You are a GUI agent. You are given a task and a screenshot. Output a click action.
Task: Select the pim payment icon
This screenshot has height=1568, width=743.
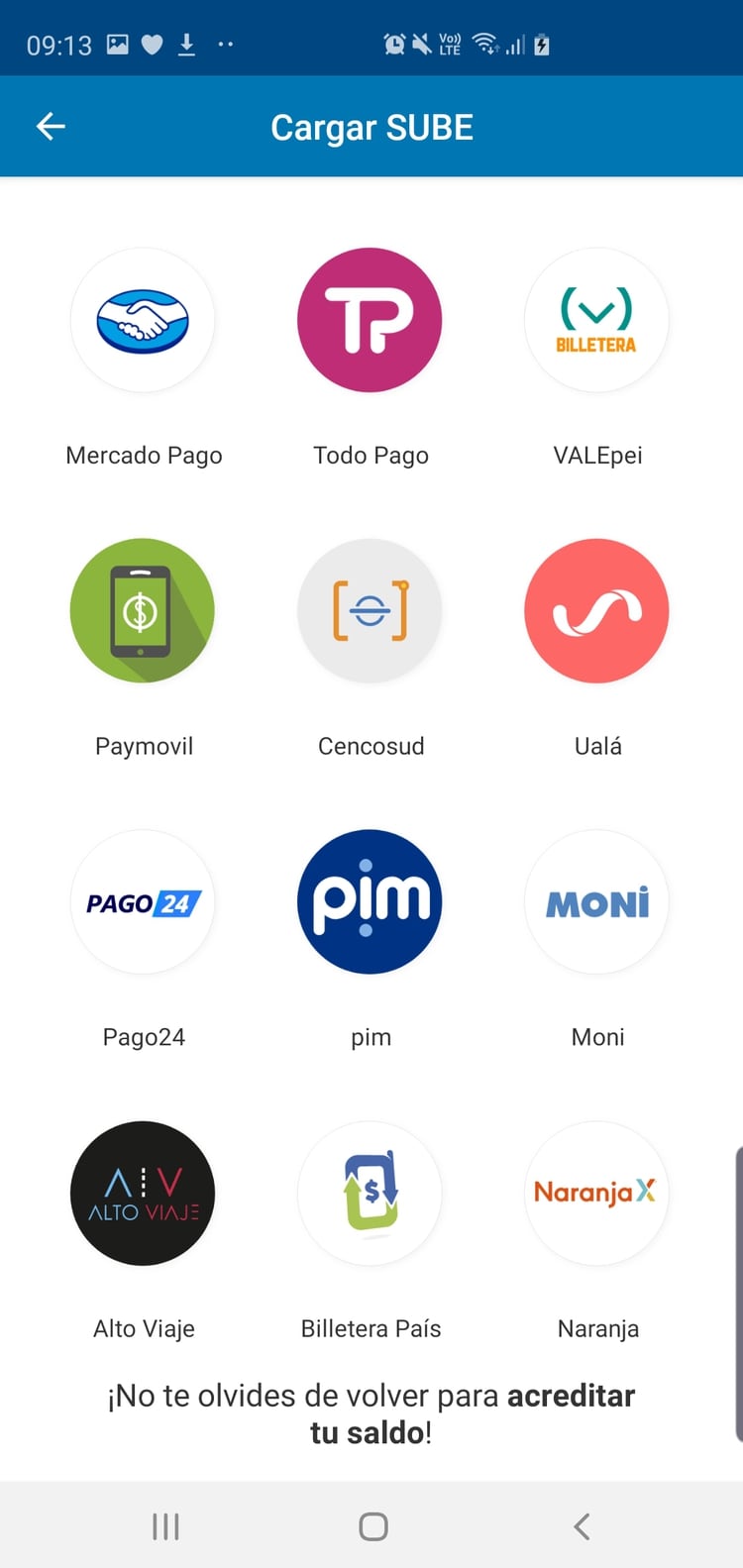pos(371,901)
